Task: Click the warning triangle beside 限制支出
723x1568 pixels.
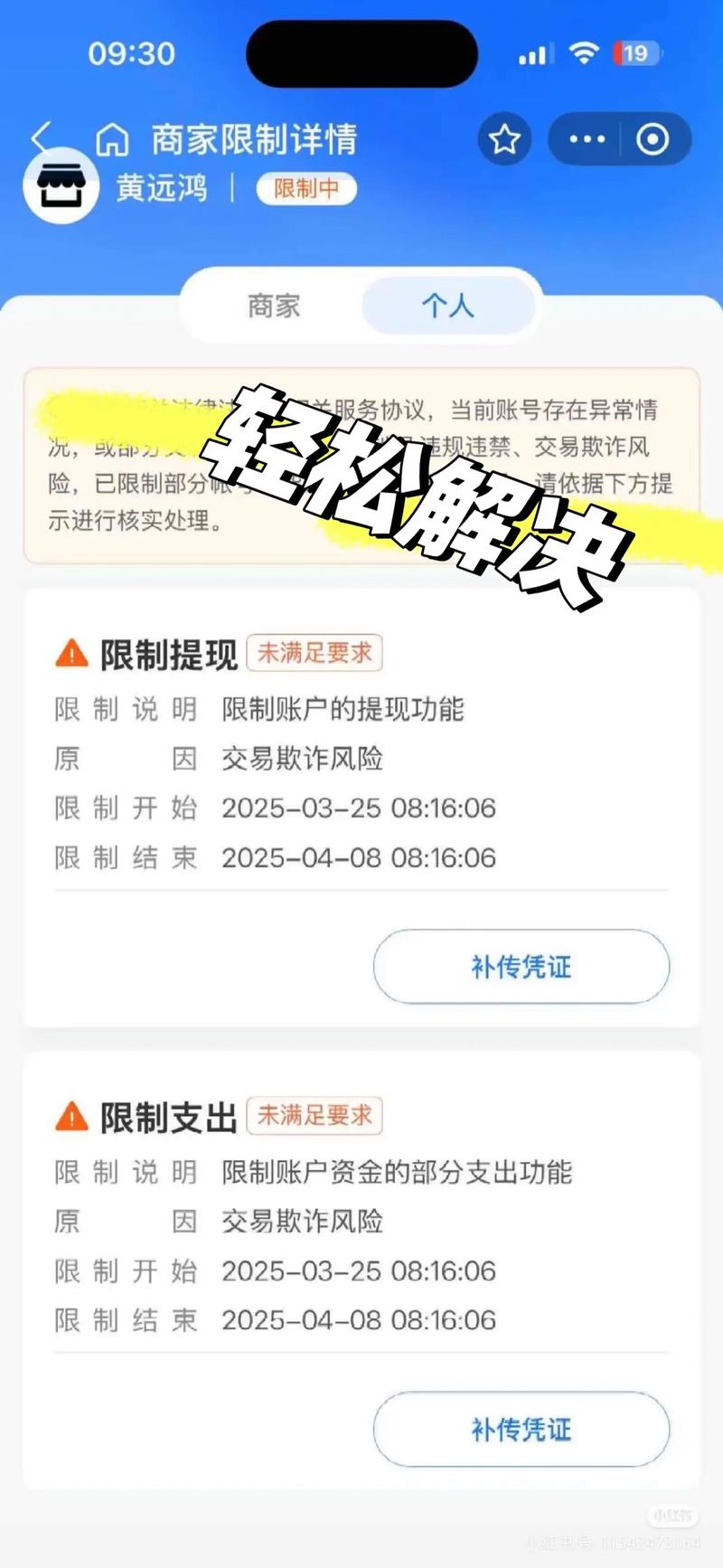Action: [70, 1115]
